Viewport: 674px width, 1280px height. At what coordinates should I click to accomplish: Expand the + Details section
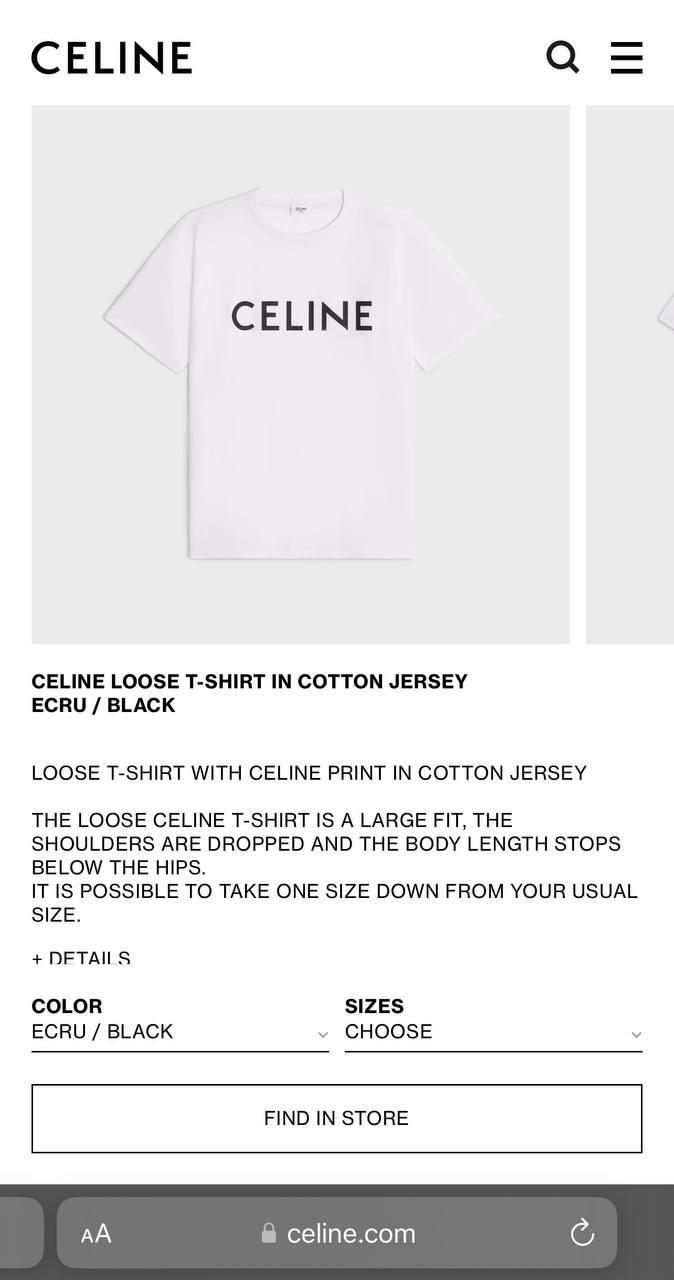[x=81, y=957]
